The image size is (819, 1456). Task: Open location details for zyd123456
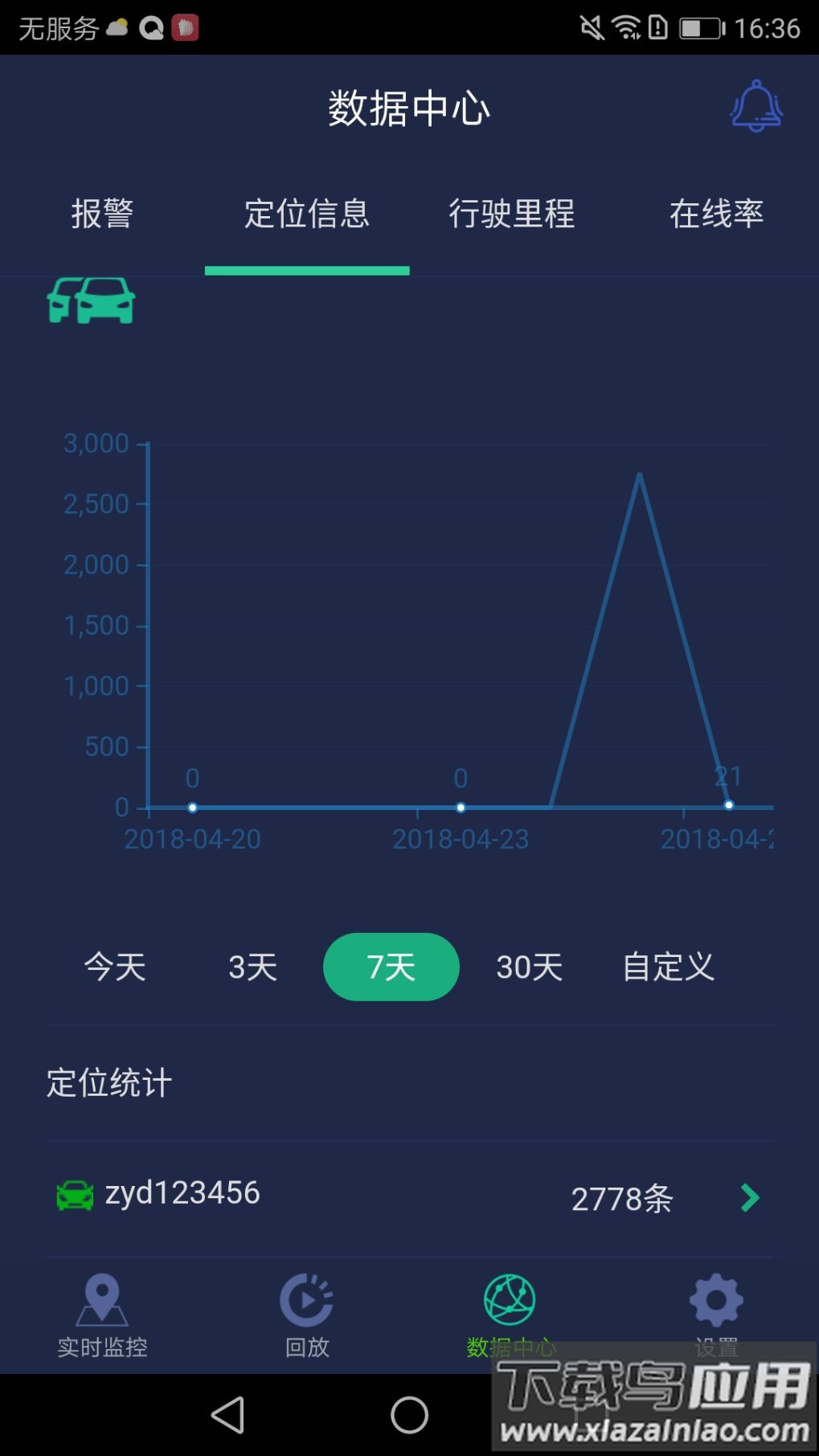pyautogui.click(x=409, y=1197)
